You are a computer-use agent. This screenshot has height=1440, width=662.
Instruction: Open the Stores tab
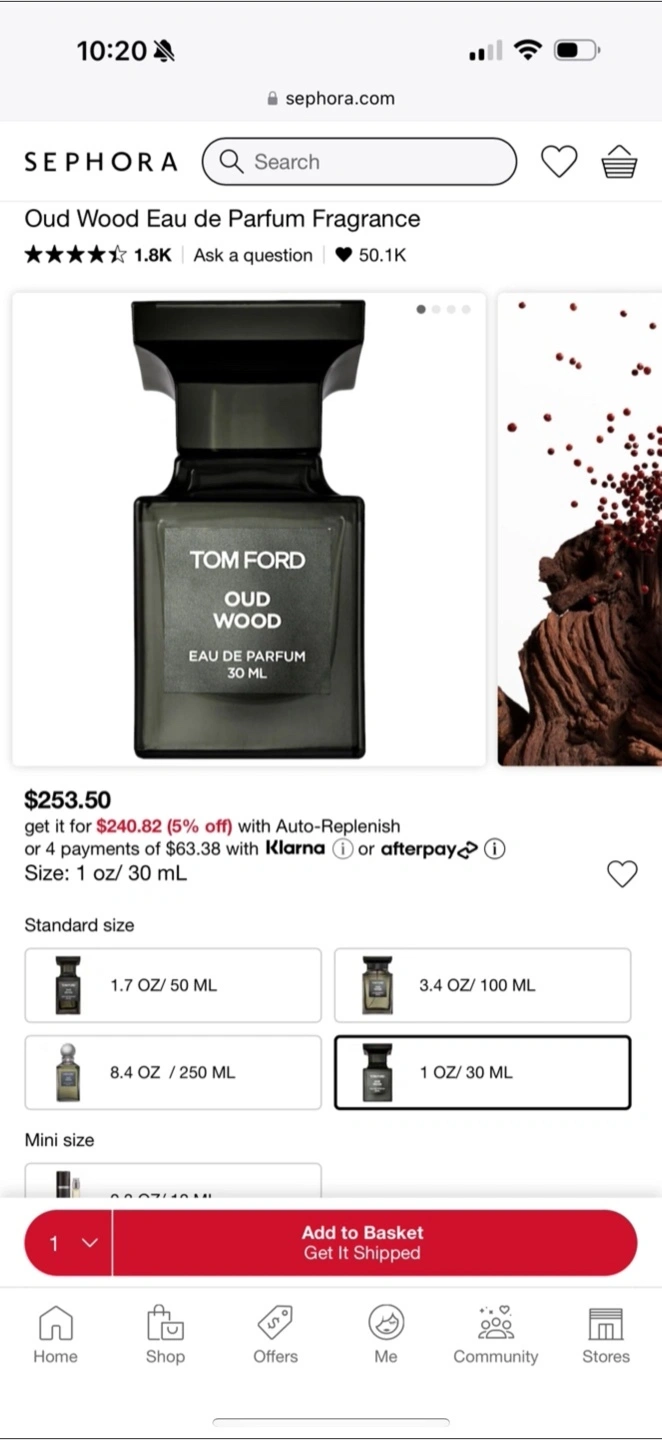point(606,1335)
